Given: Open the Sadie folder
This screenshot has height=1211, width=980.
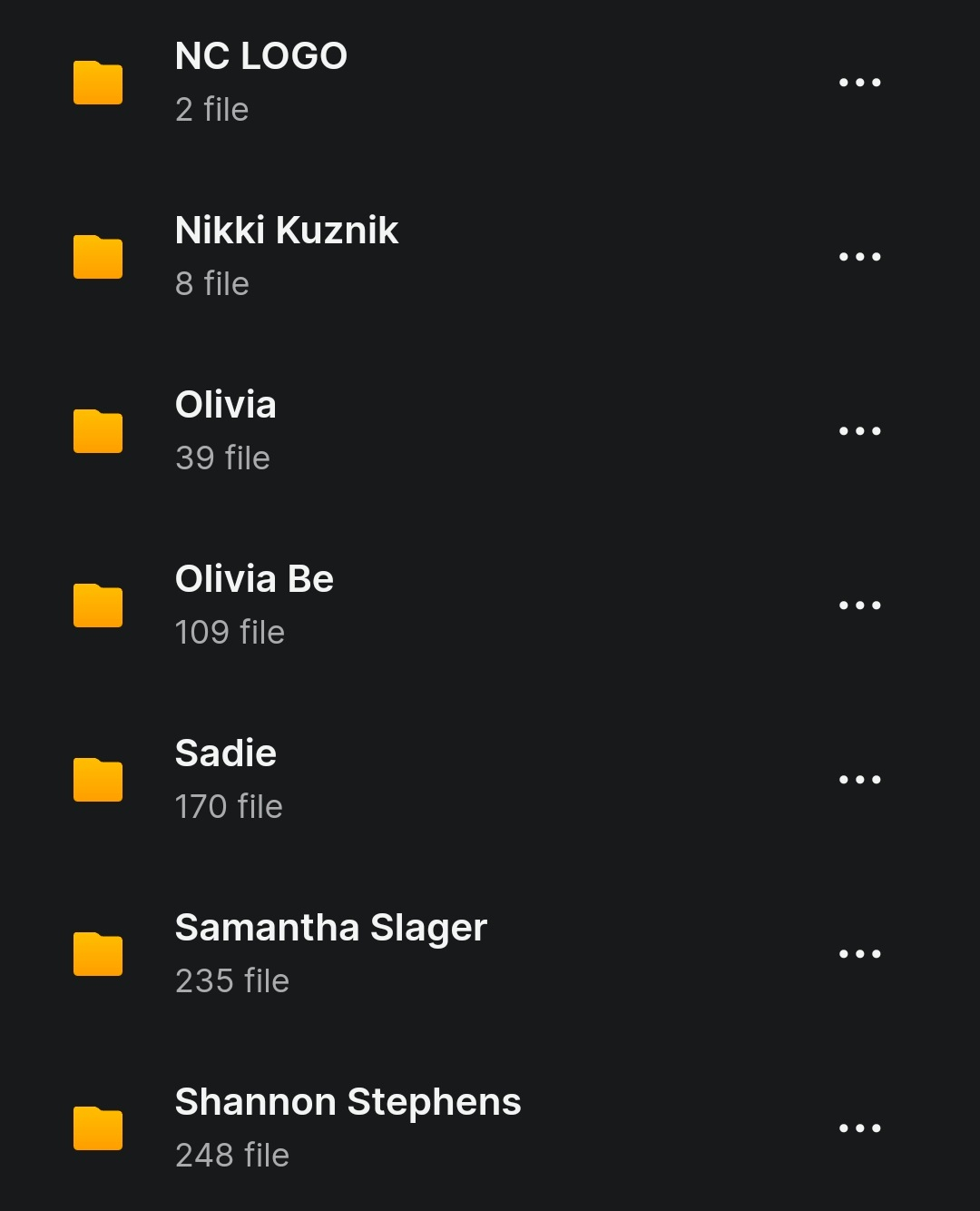Looking at the screenshot, I should [225, 754].
